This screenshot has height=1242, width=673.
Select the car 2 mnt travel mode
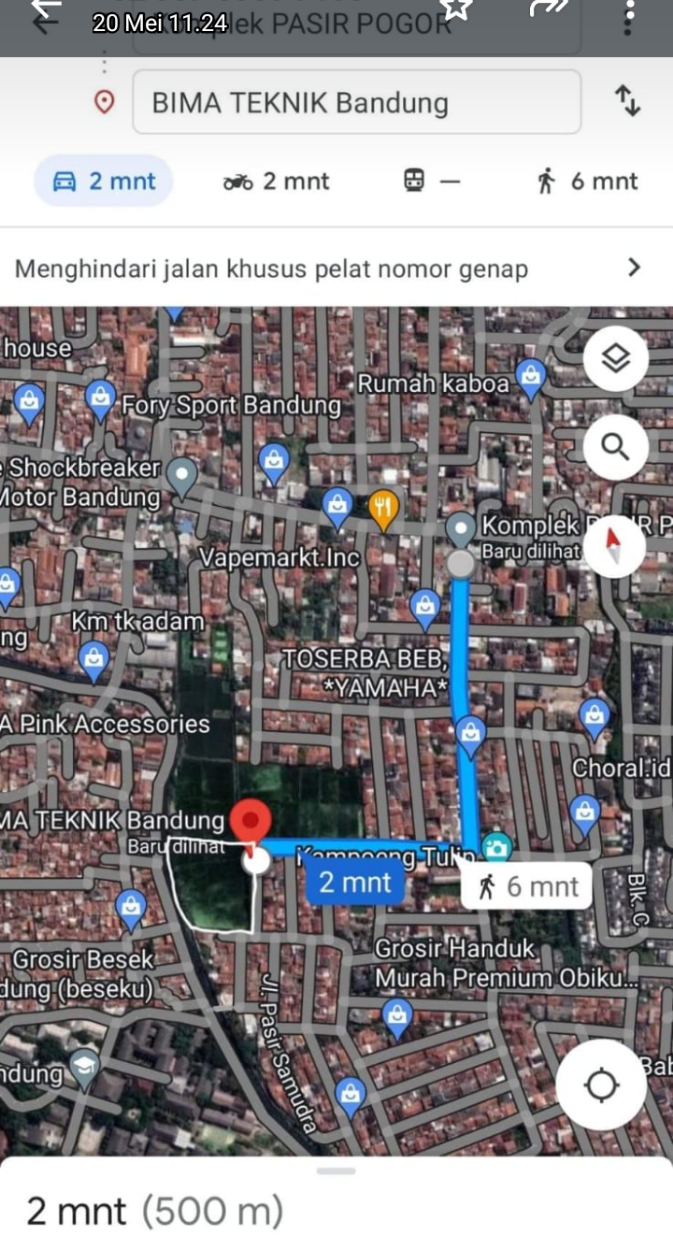[103, 181]
